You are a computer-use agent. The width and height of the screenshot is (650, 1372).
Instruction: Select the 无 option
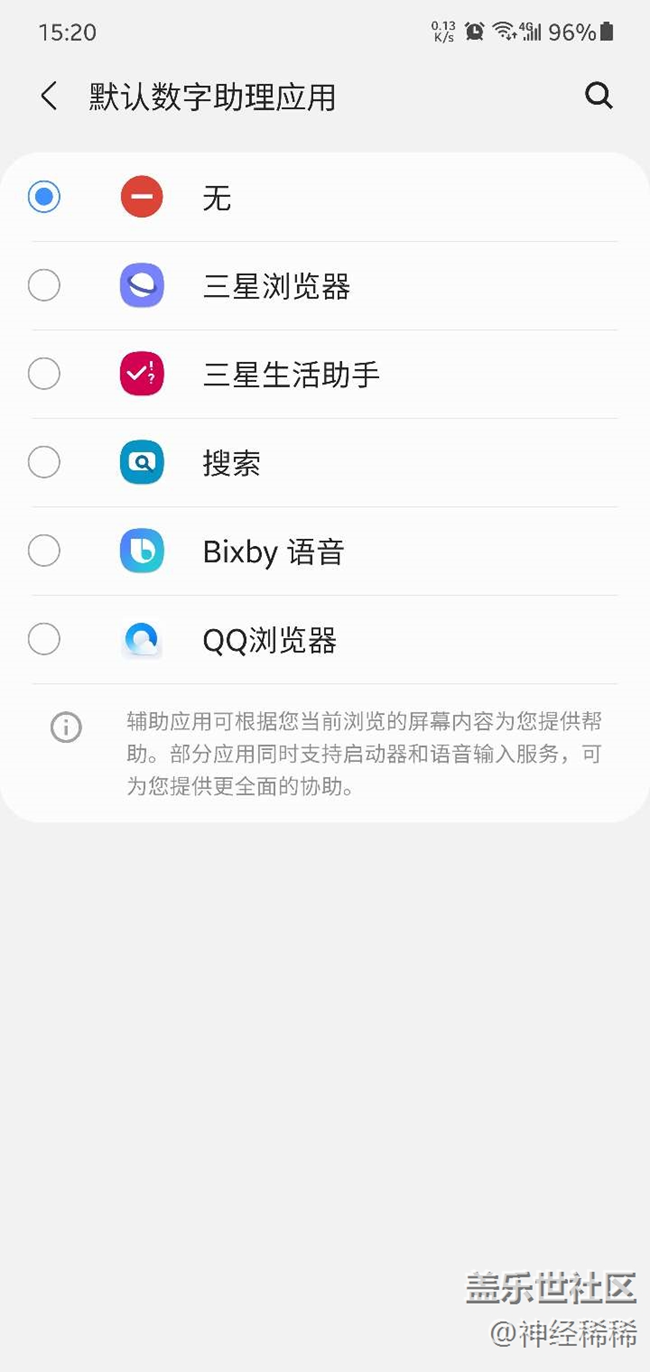(44, 197)
